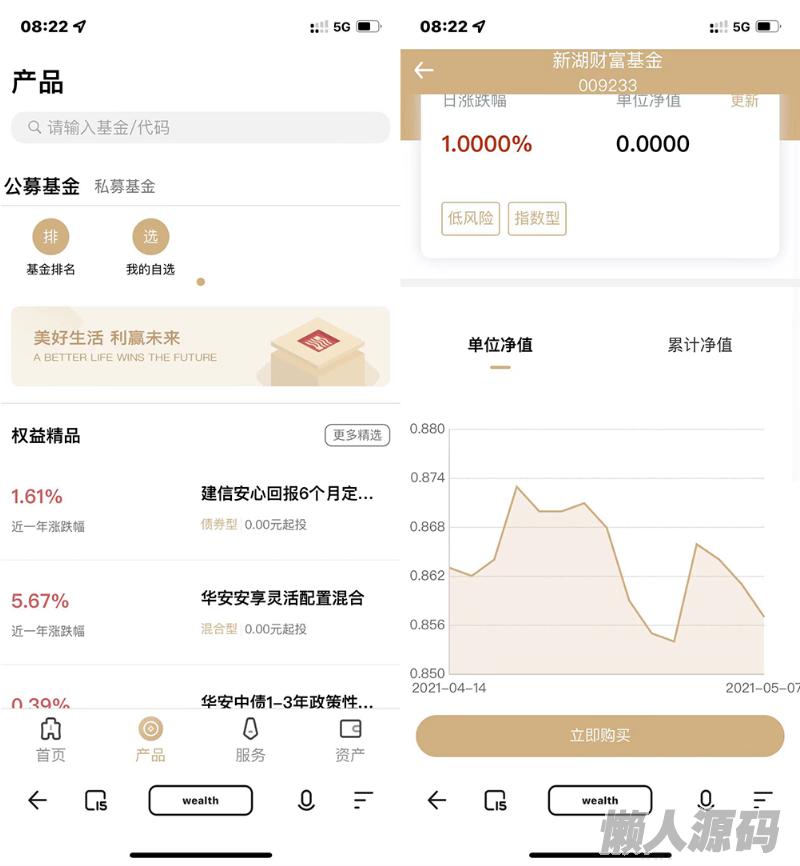The image size is (800, 866).
Task: Open 基金排名 fund ranking
Action: 51,249
